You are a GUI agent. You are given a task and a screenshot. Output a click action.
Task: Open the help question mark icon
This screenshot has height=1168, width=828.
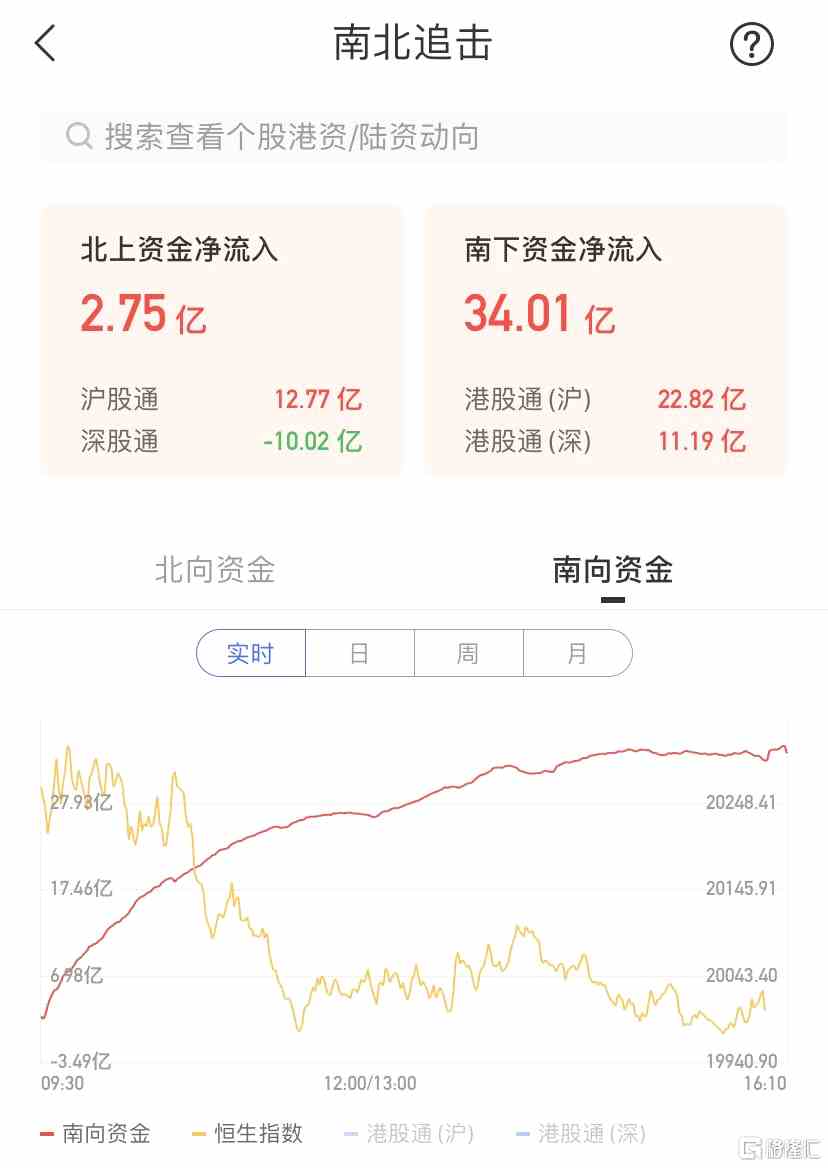pos(752,45)
